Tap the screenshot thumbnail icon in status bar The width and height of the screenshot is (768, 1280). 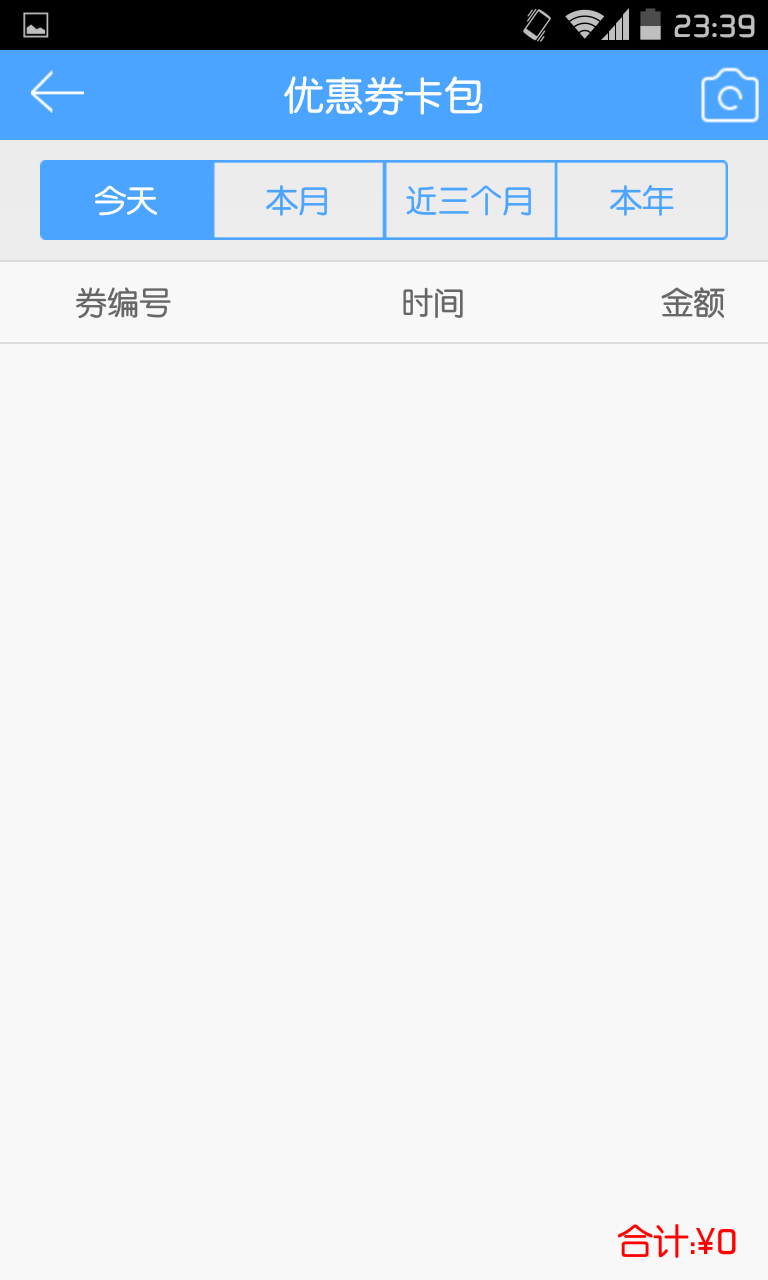pyautogui.click(x=37, y=23)
